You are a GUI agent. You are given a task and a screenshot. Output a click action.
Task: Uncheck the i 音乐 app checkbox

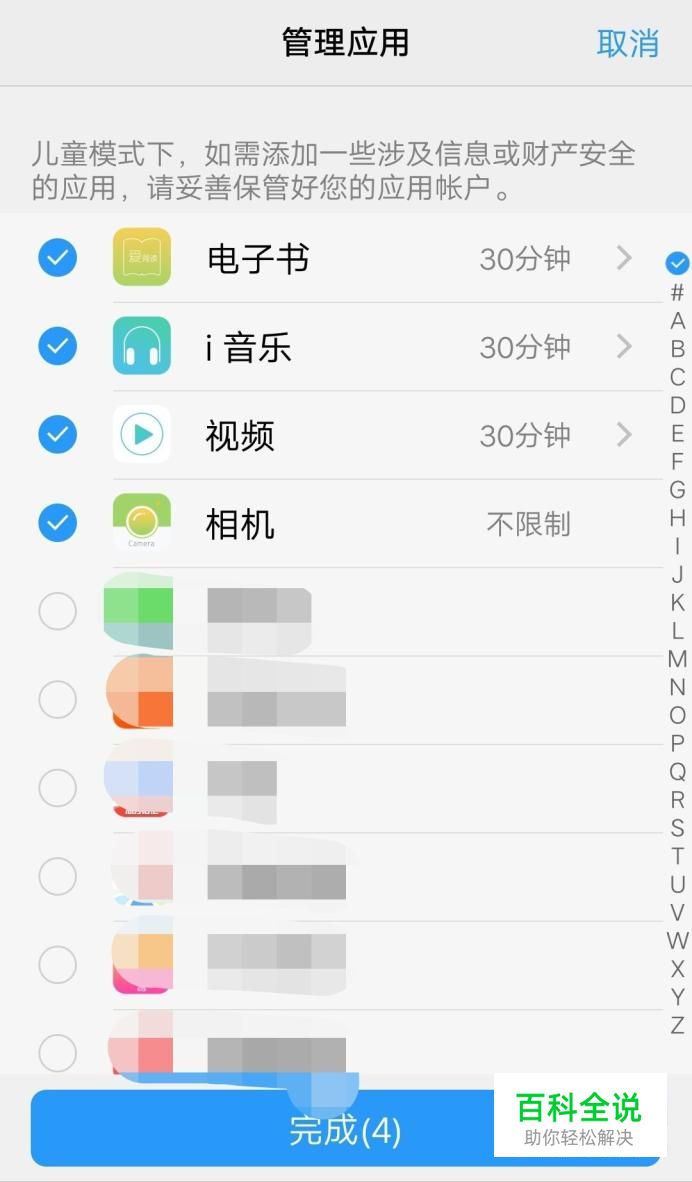pyautogui.click(x=57, y=346)
